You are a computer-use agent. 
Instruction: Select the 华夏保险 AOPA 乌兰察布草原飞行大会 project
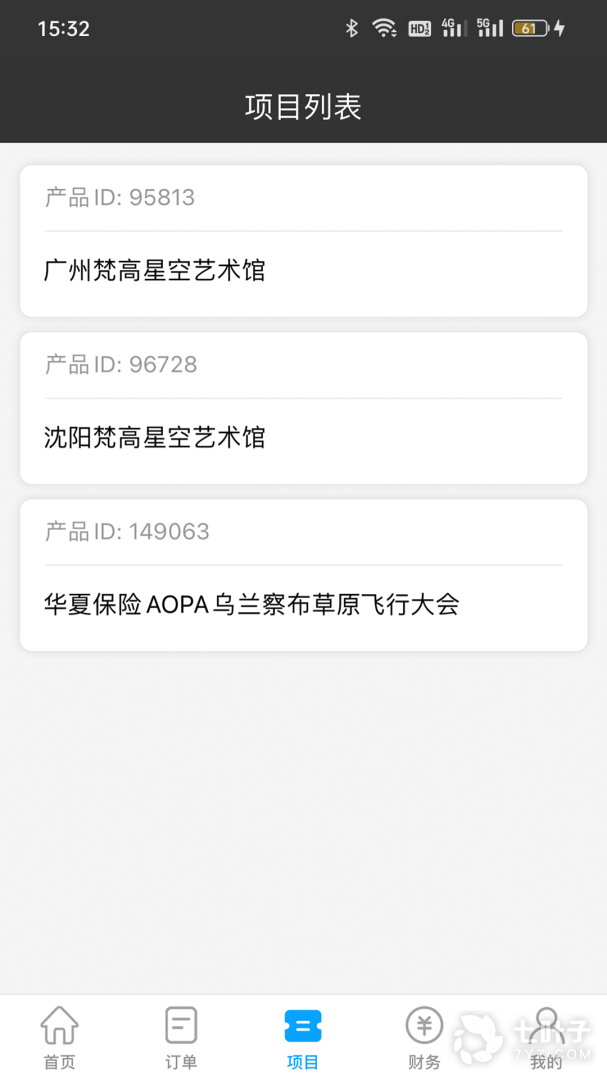click(303, 575)
